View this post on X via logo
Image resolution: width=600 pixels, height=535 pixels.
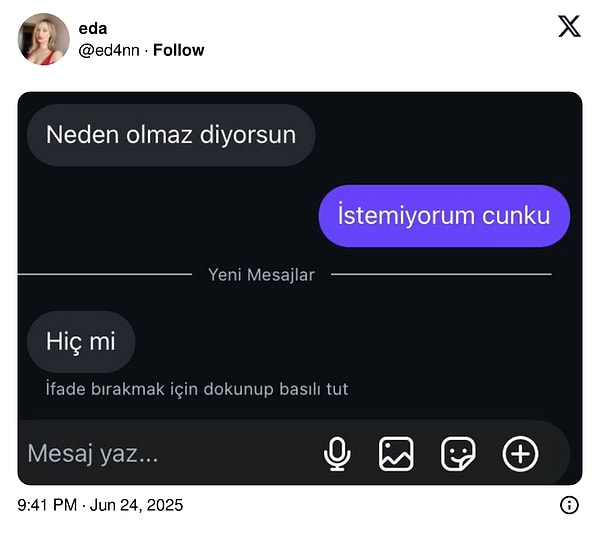click(569, 27)
